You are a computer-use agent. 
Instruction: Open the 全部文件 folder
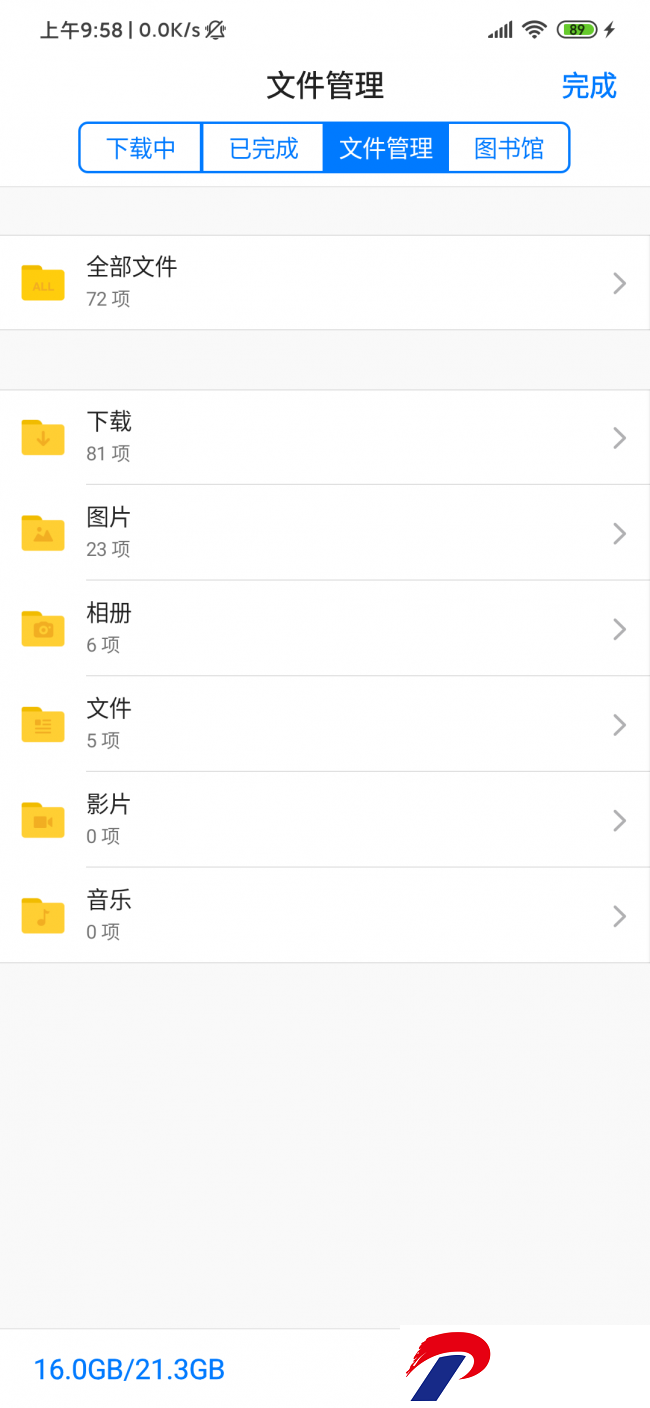tap(325, 283)
